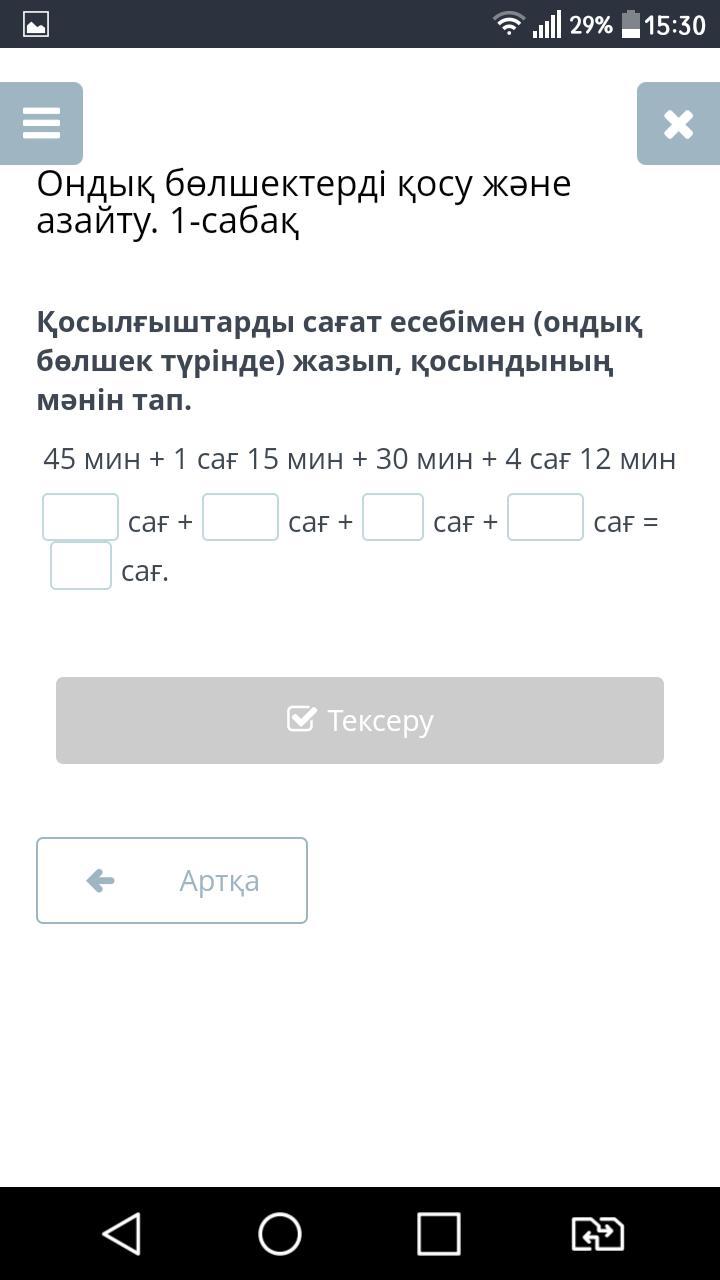Viewport: 720px width, 1280px height.
Task: Tap the system back button
Action: [122, 1233]
